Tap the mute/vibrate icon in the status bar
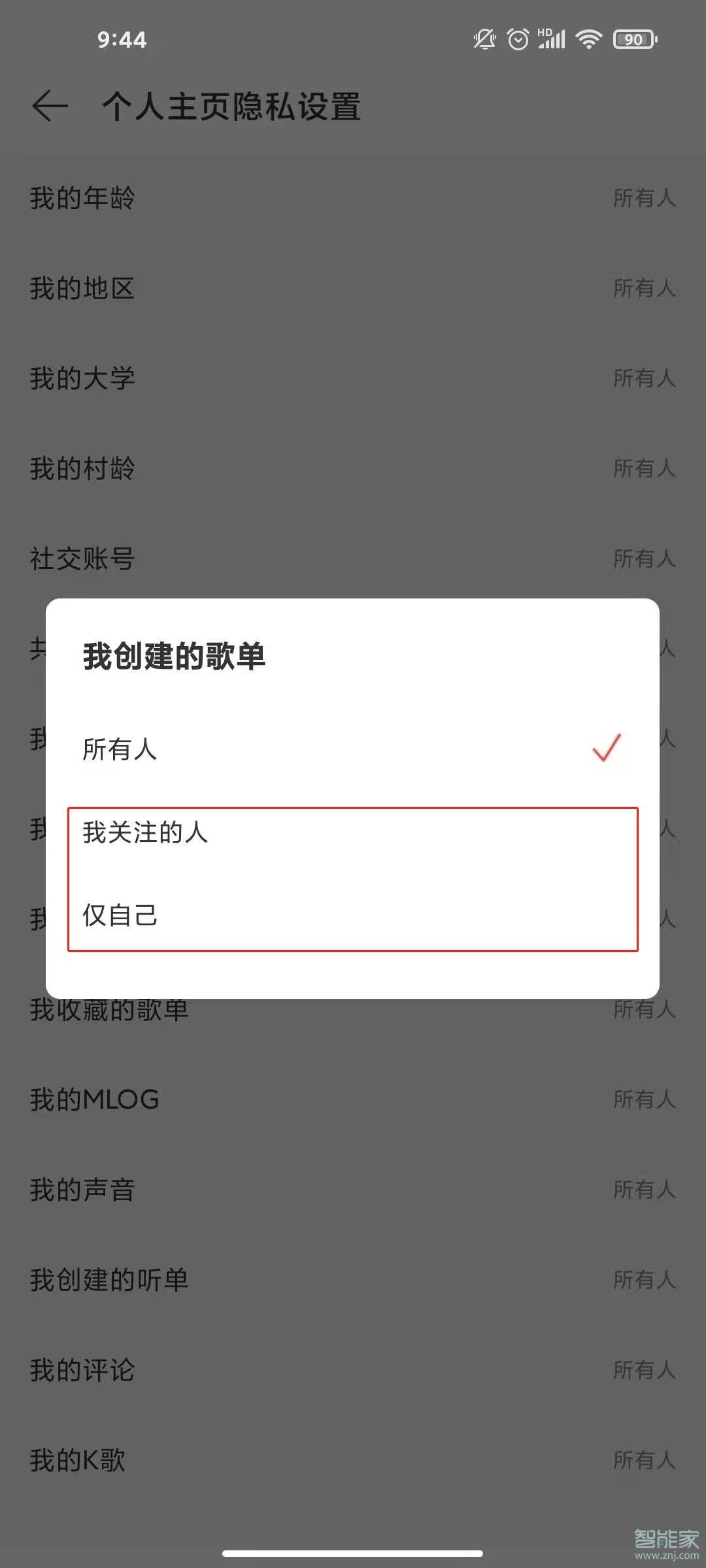 (x=484, y=40)
